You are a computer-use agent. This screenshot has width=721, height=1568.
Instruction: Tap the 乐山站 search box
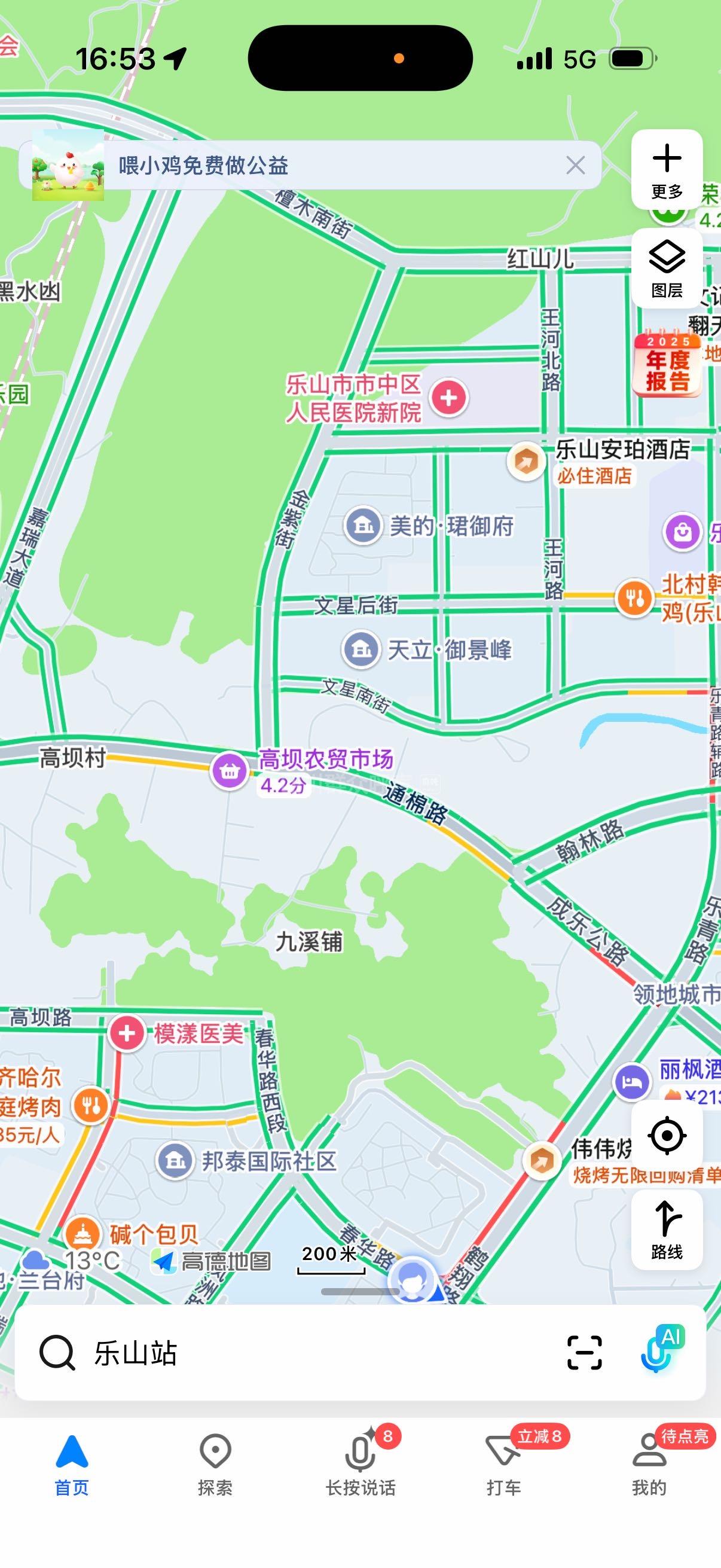(x=304, y=1354)
